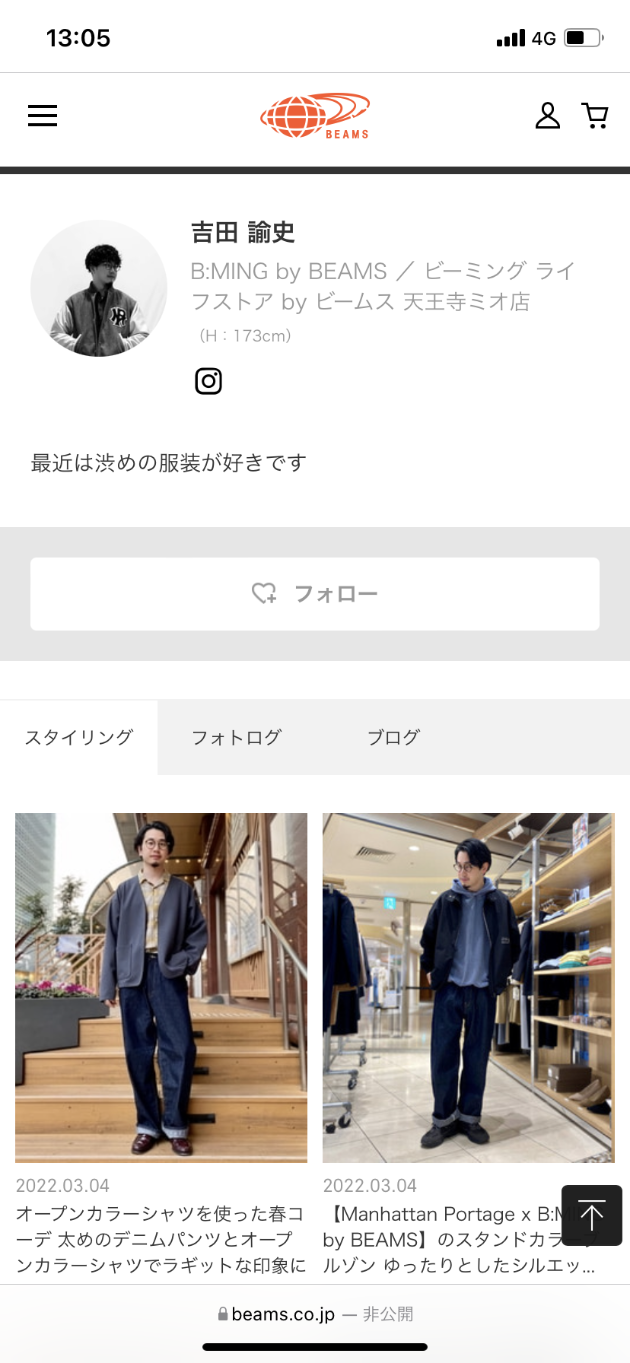
Task: Tap the beams.co.jp address bar
Action: [x=314, y=1314]
